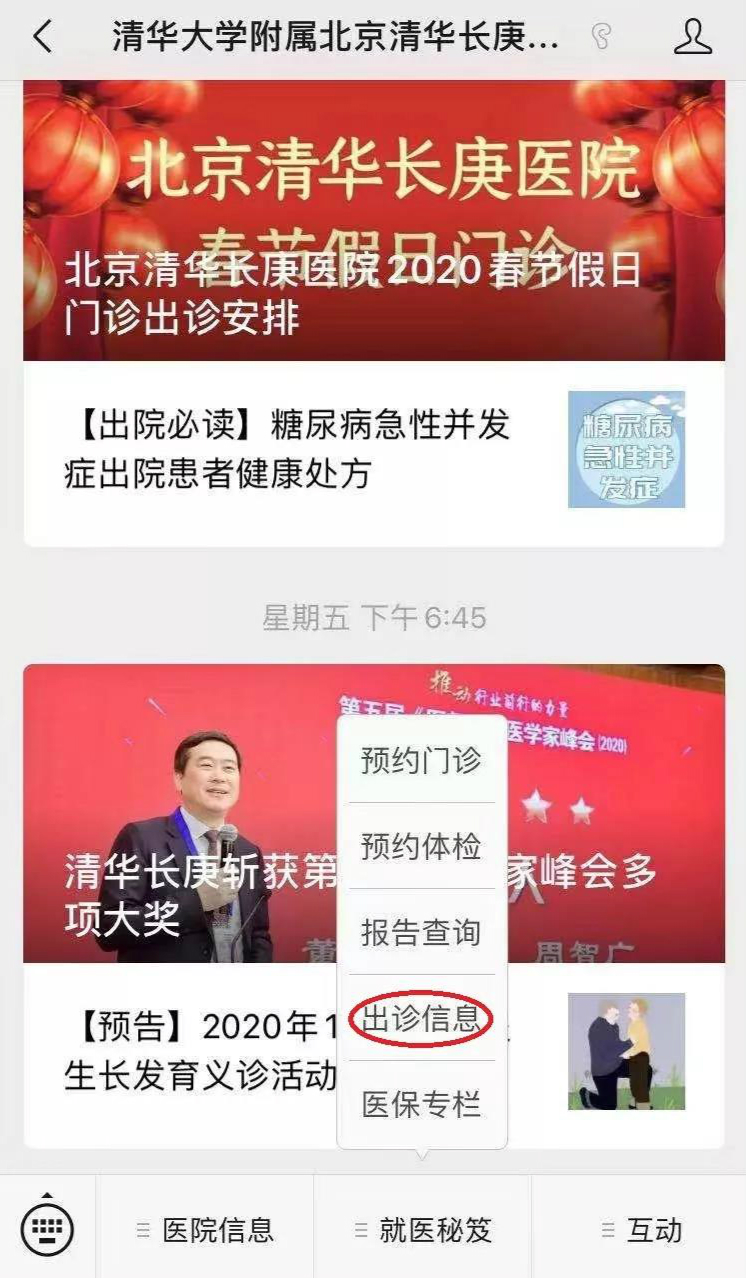Open the 互动 bottom menu
The width and height of the screenshot is (746, 1278).
tap(640, 1229)
